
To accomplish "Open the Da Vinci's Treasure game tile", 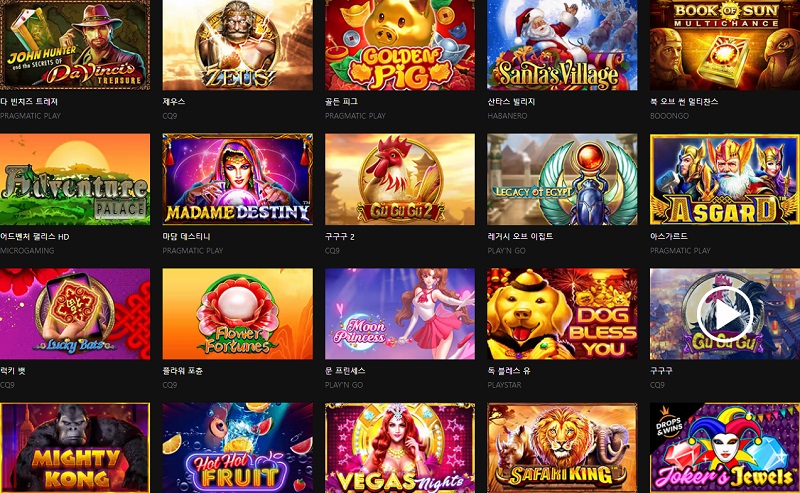I will coord(75,45).
